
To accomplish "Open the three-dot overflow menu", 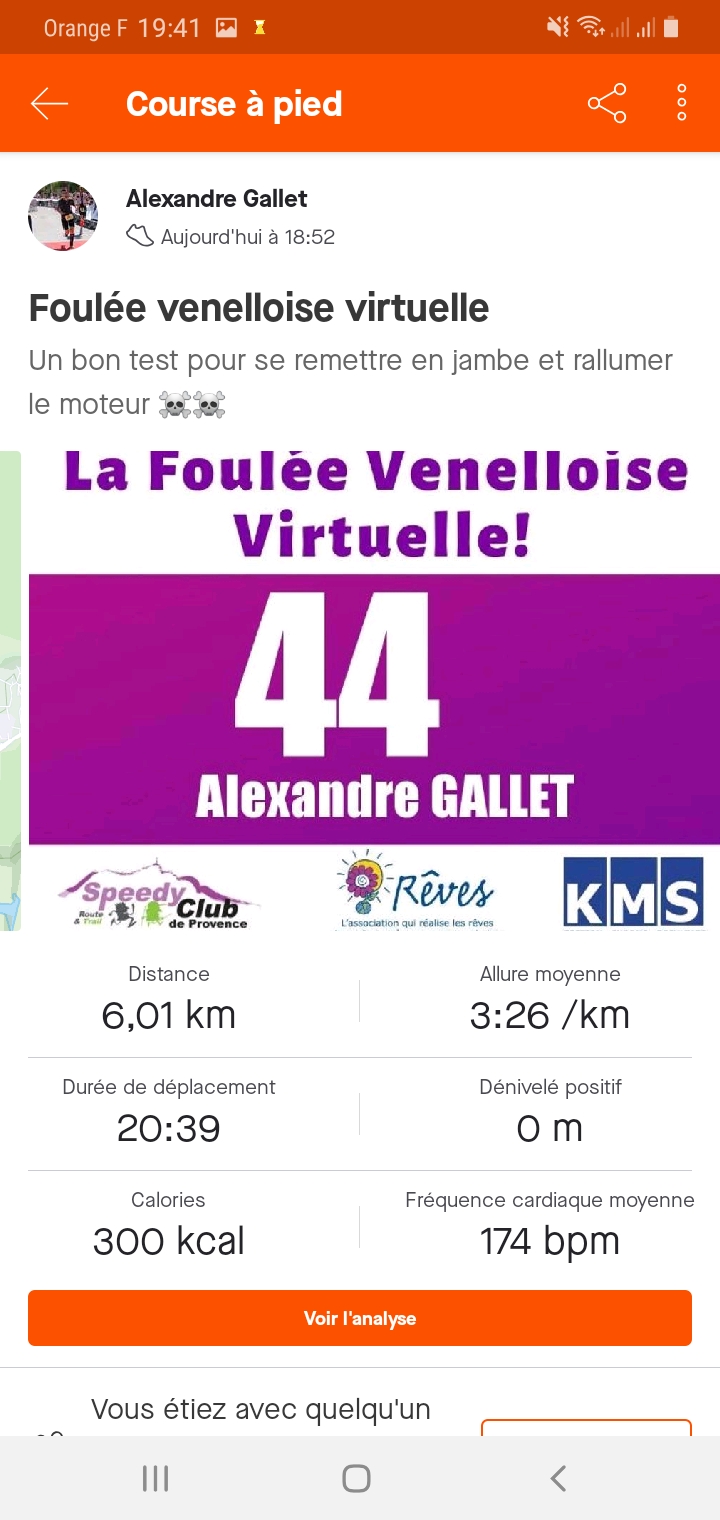I will (x=682, y=103).
